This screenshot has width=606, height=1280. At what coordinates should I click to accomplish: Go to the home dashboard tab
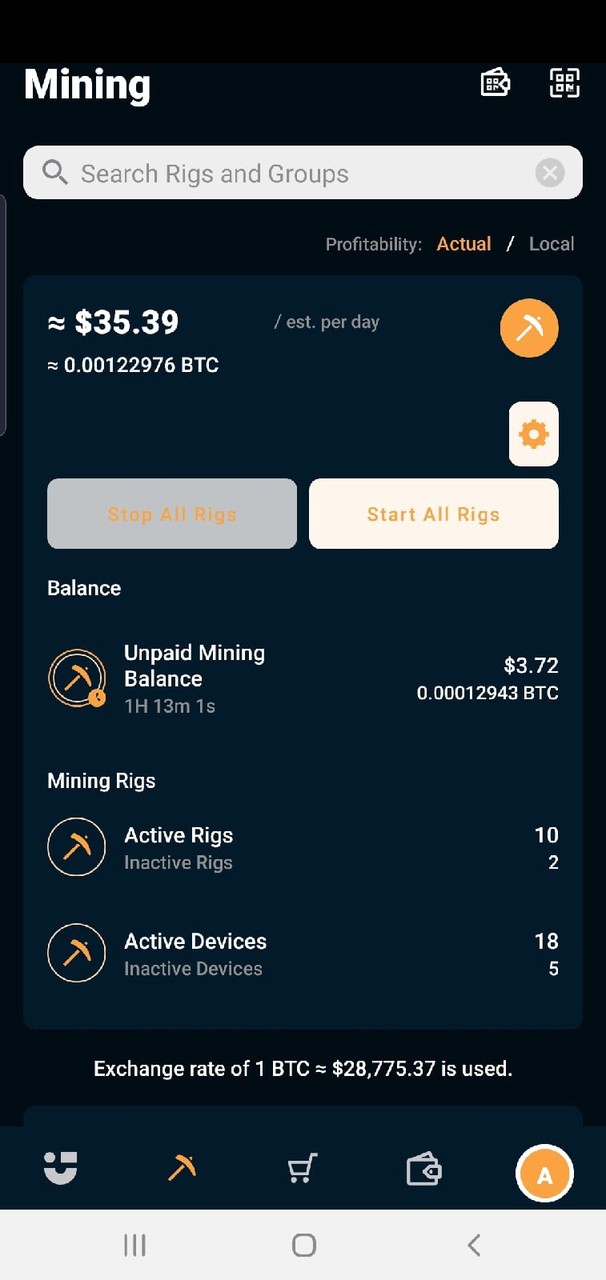click(x=61, y=1168)
